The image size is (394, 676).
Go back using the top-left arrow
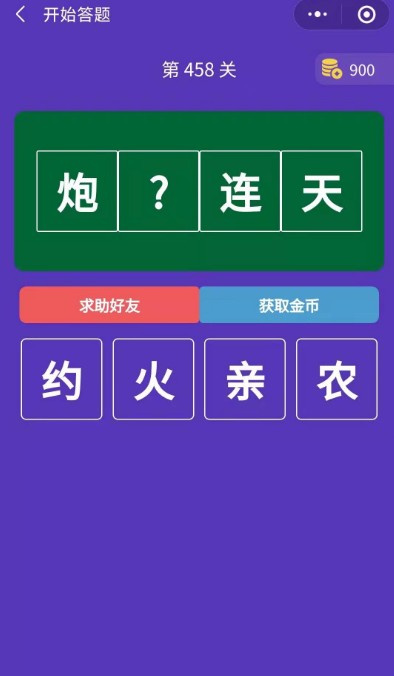(20, 15)
